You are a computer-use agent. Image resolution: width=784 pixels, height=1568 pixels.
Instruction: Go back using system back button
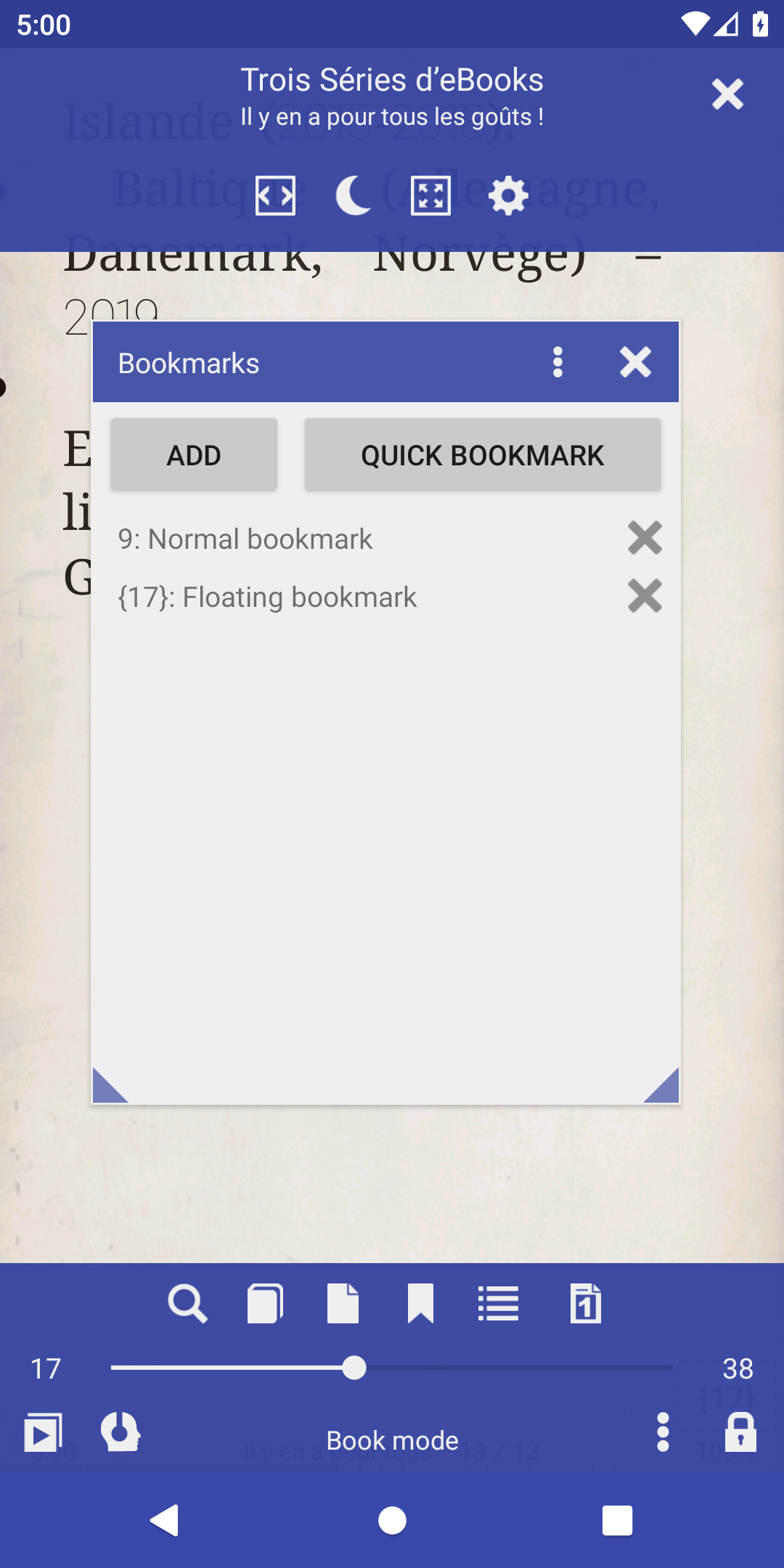click(x=166, y=1520)
